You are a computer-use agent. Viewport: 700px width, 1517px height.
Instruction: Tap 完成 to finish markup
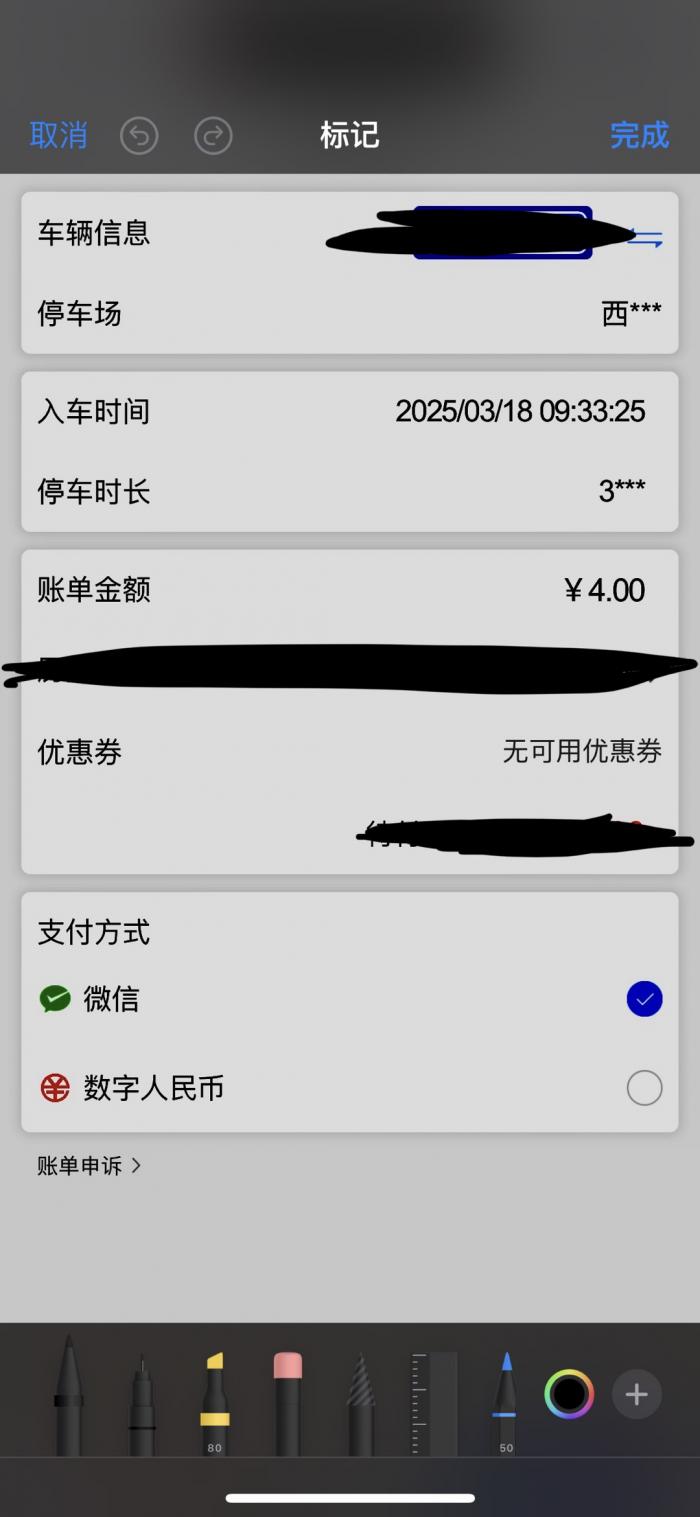[639, 135]
